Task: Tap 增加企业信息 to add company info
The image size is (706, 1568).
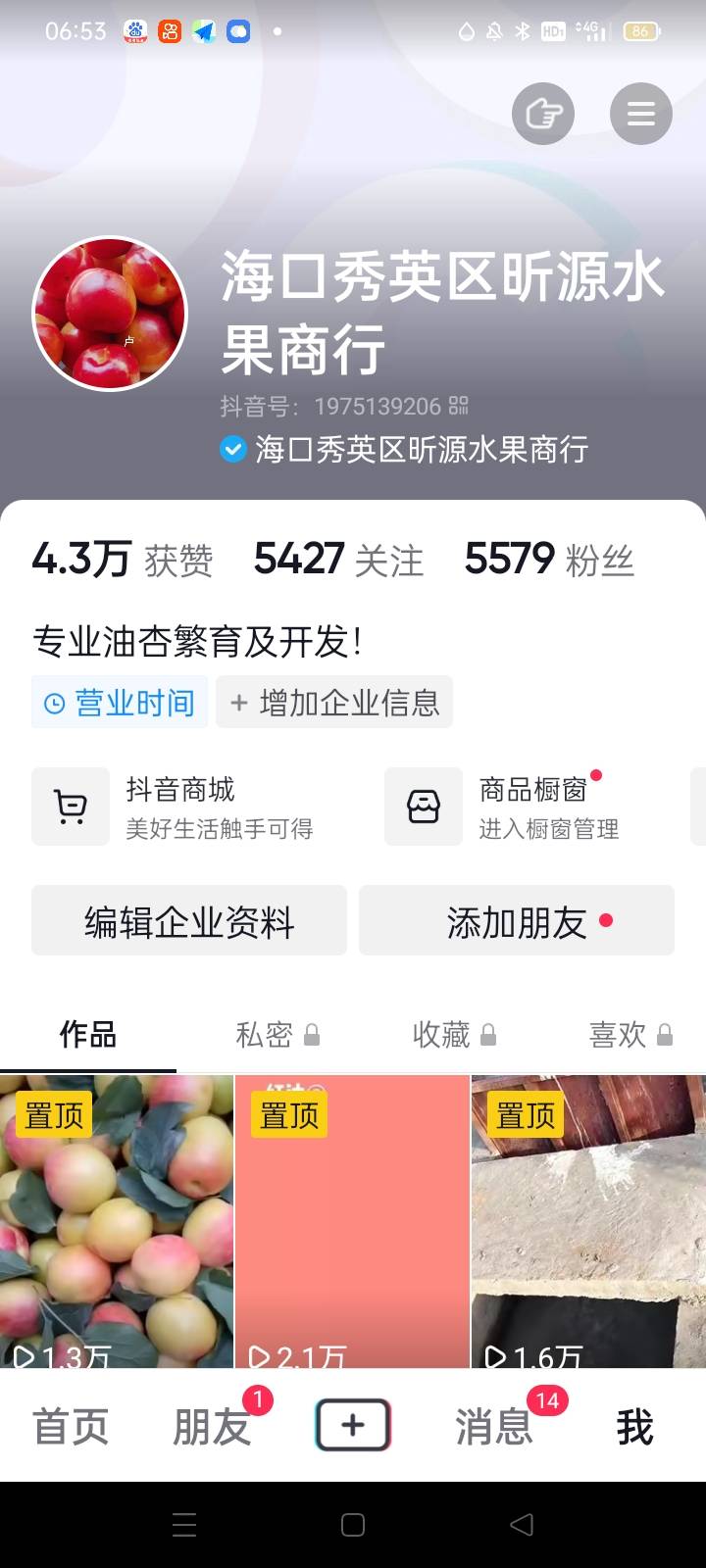Action: coord(334,703)
